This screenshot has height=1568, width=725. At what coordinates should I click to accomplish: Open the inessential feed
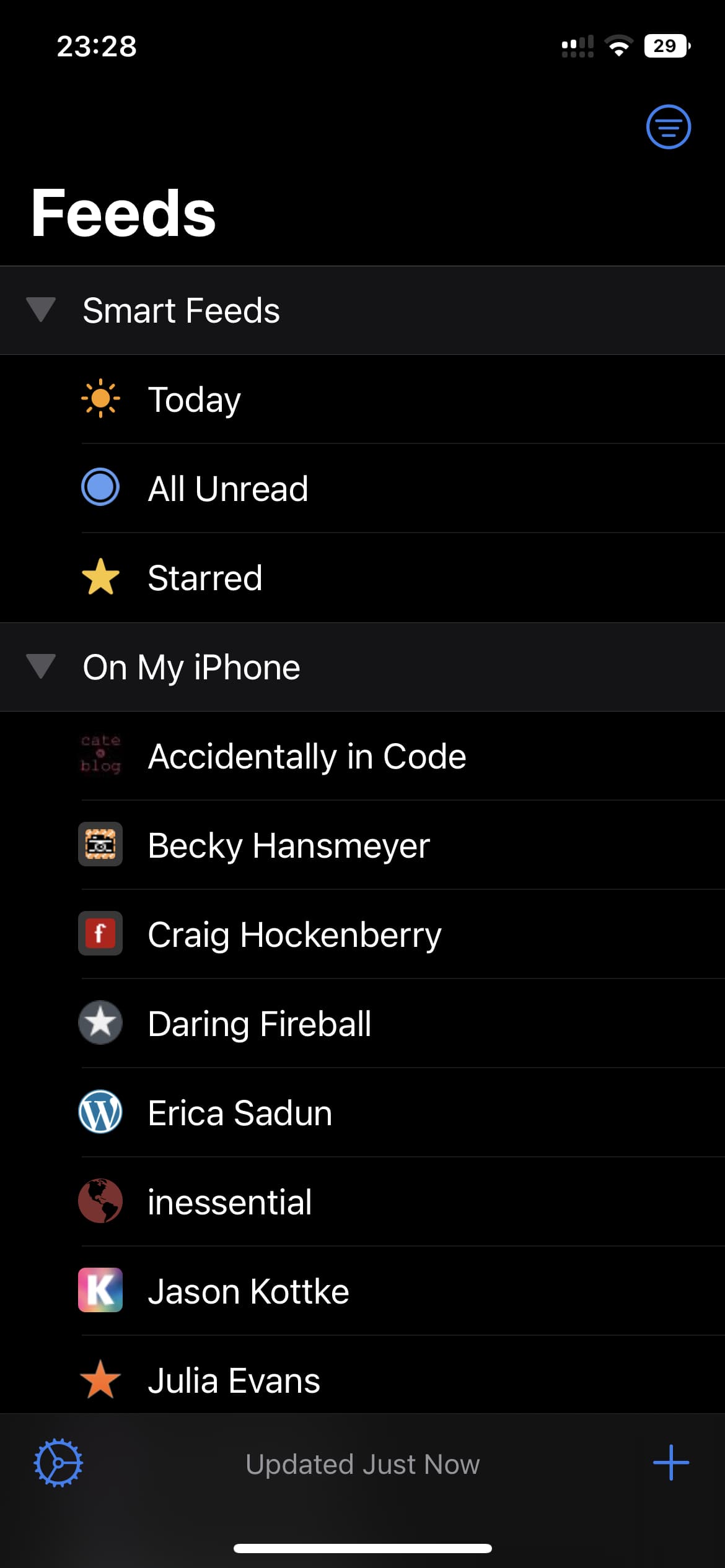pyautogui.click(x=362, y=1202)
